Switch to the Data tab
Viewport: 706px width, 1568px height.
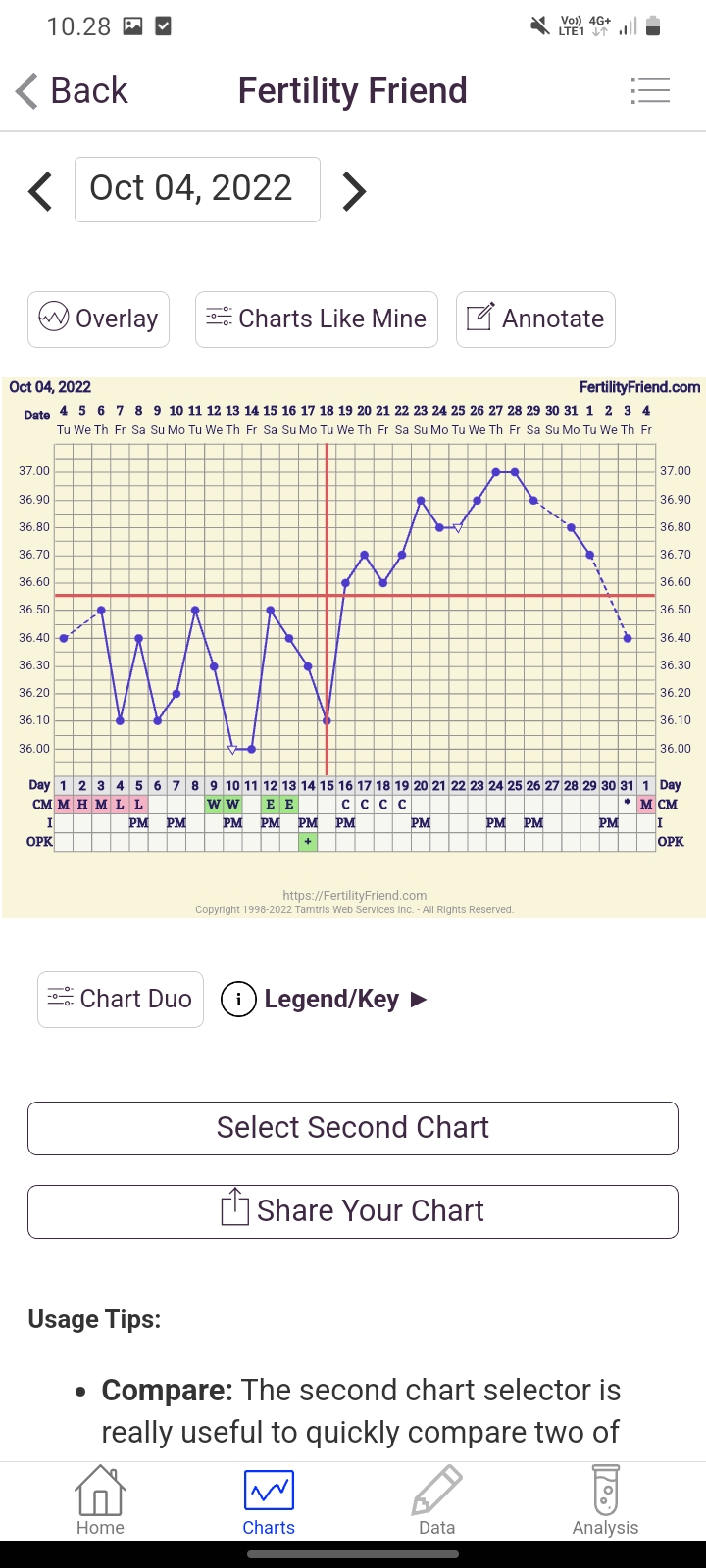(x=436, y=1501)
